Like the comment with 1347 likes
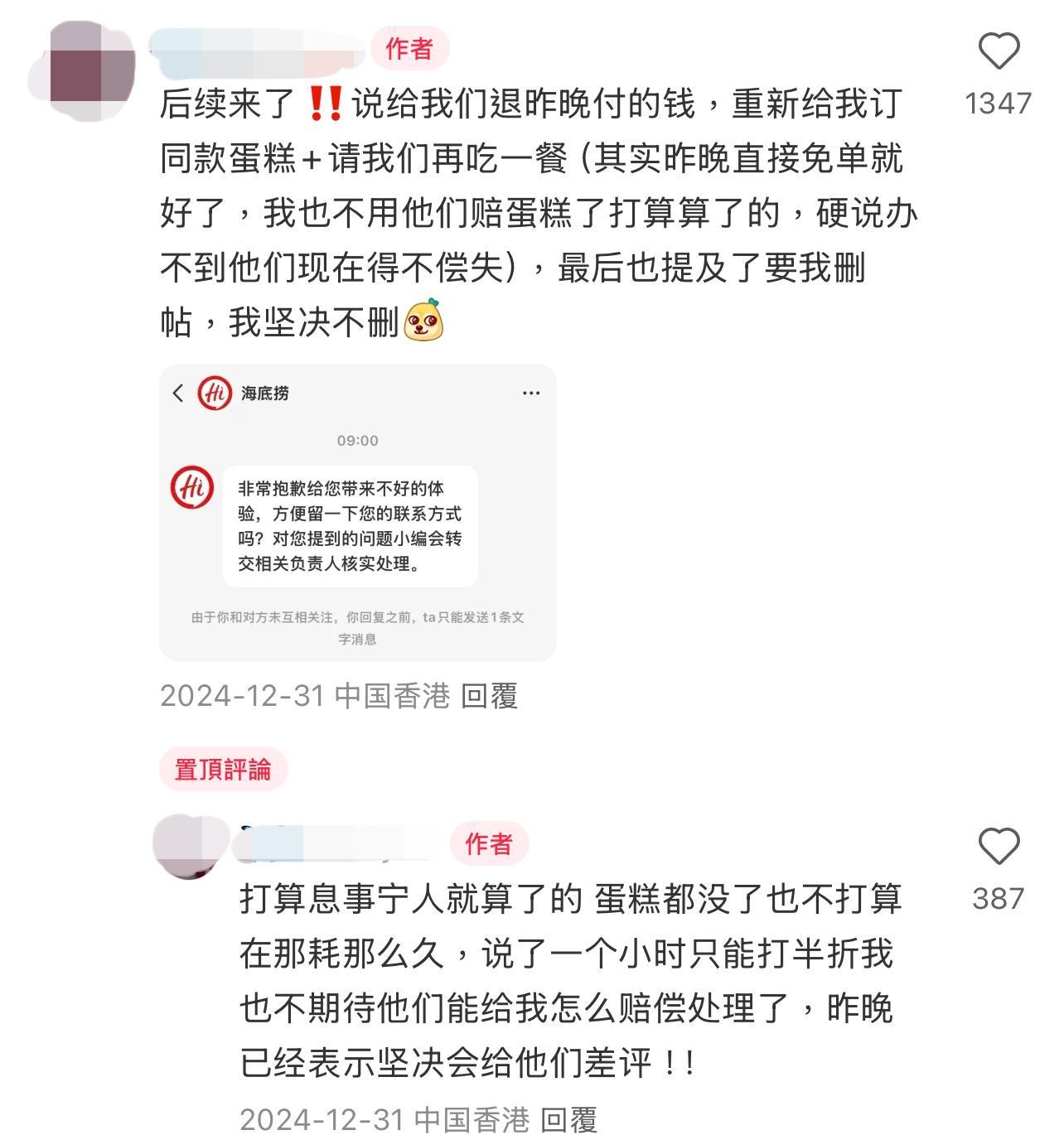The height and width of the screenshot is (1135, 1064). 999,52
